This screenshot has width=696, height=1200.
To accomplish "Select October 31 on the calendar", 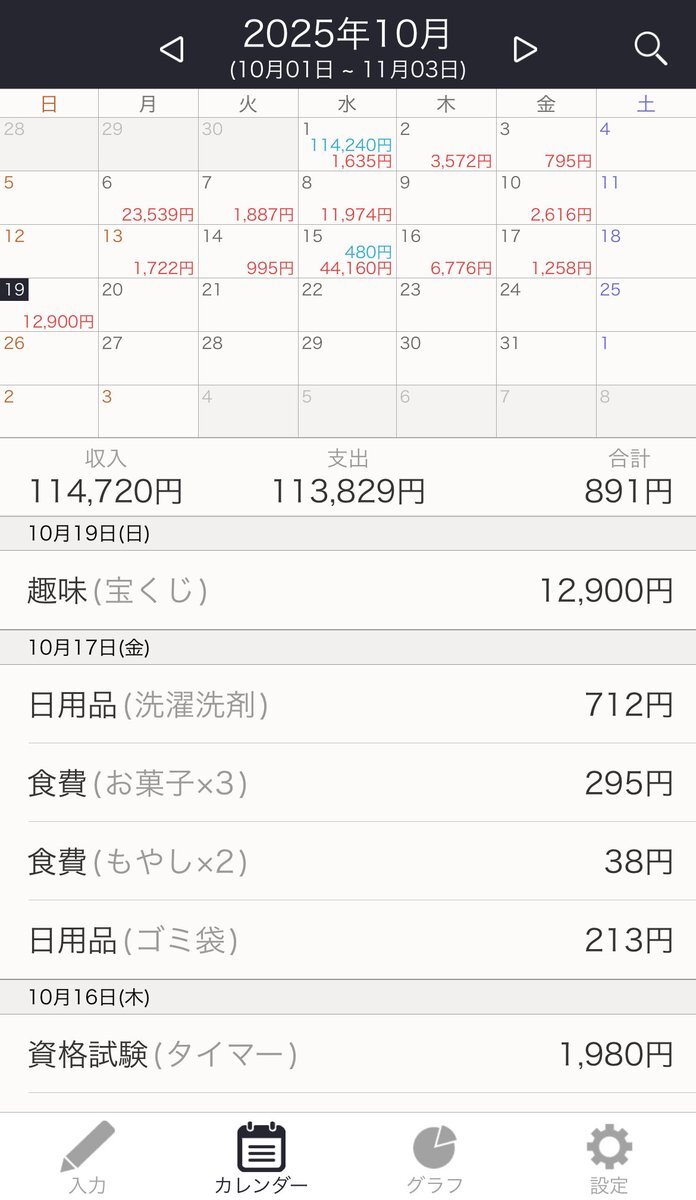I will pos(546,358).
